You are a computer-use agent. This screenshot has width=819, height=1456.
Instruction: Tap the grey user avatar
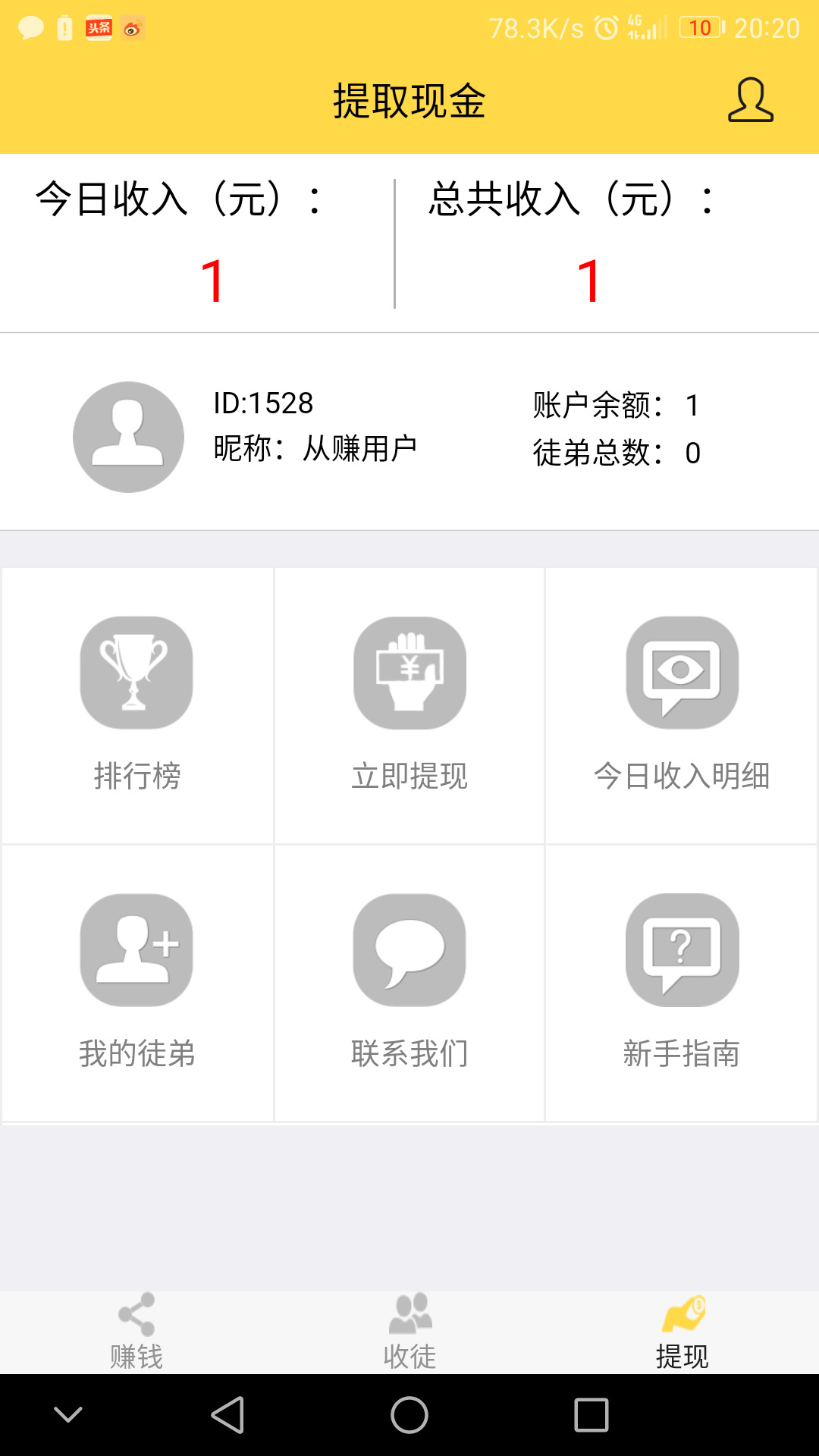[128, 437]
